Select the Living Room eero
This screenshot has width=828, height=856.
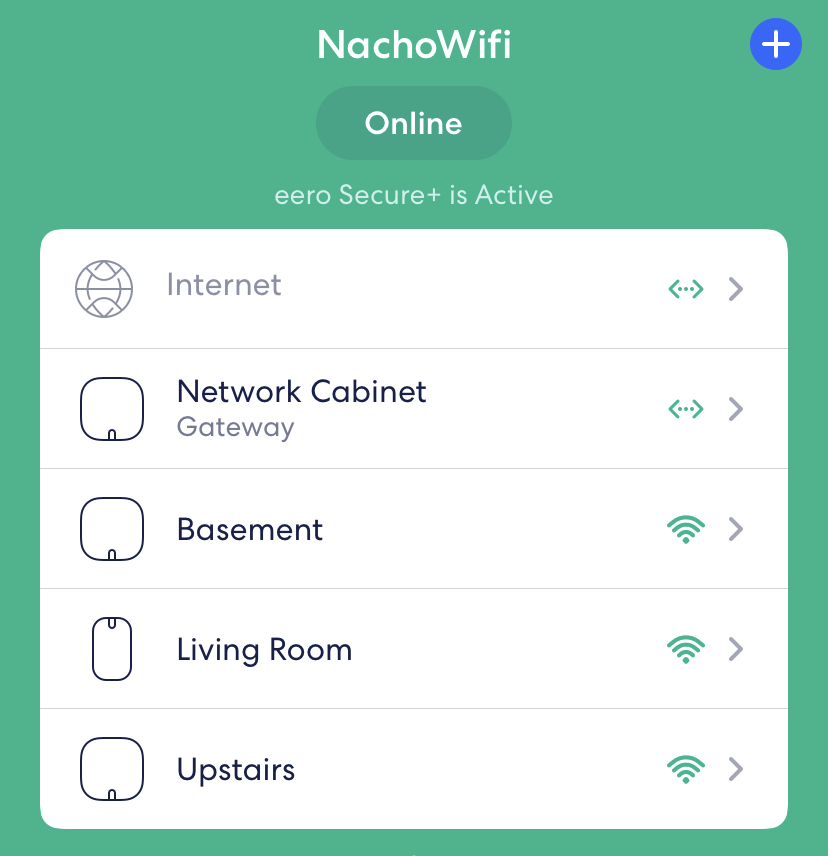coord(413,649)
